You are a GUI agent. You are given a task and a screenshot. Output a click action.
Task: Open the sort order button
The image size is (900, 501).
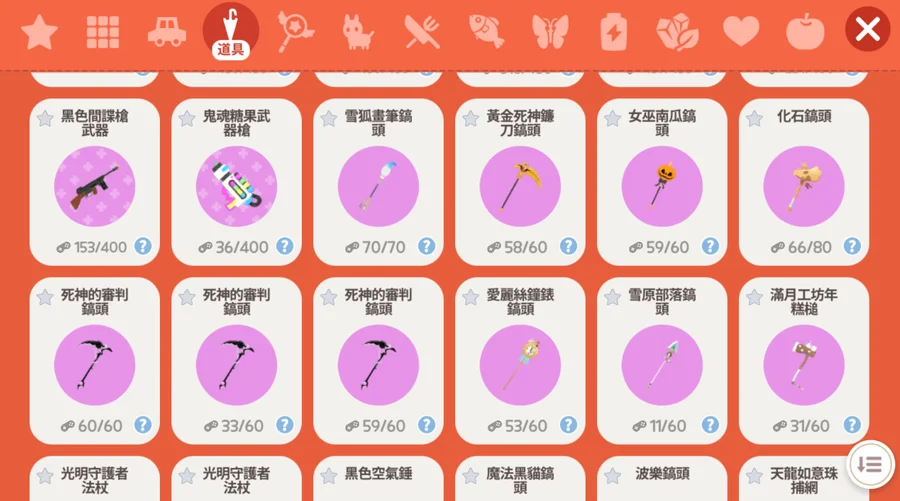coord(870,464)
